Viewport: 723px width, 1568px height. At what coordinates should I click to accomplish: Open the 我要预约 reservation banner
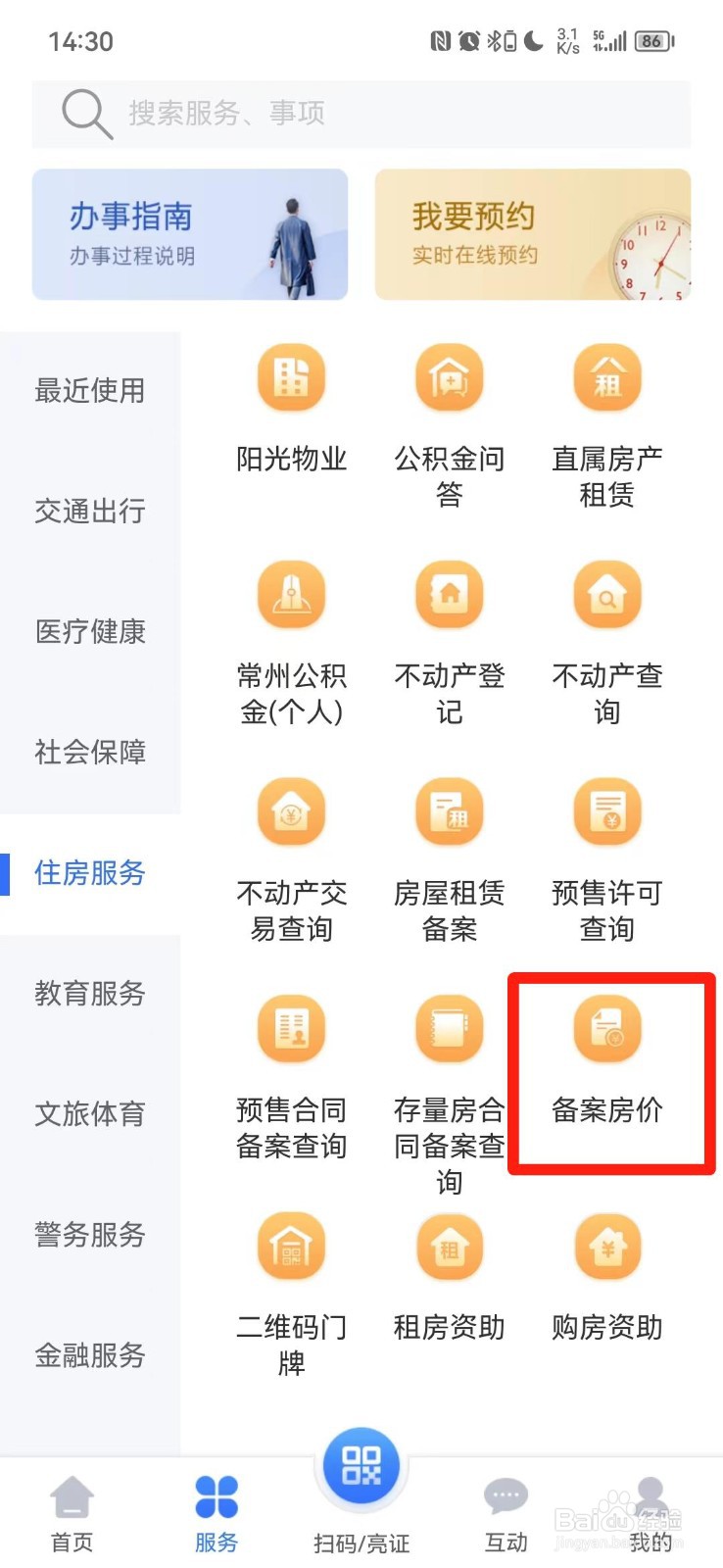tap(532, 233)
